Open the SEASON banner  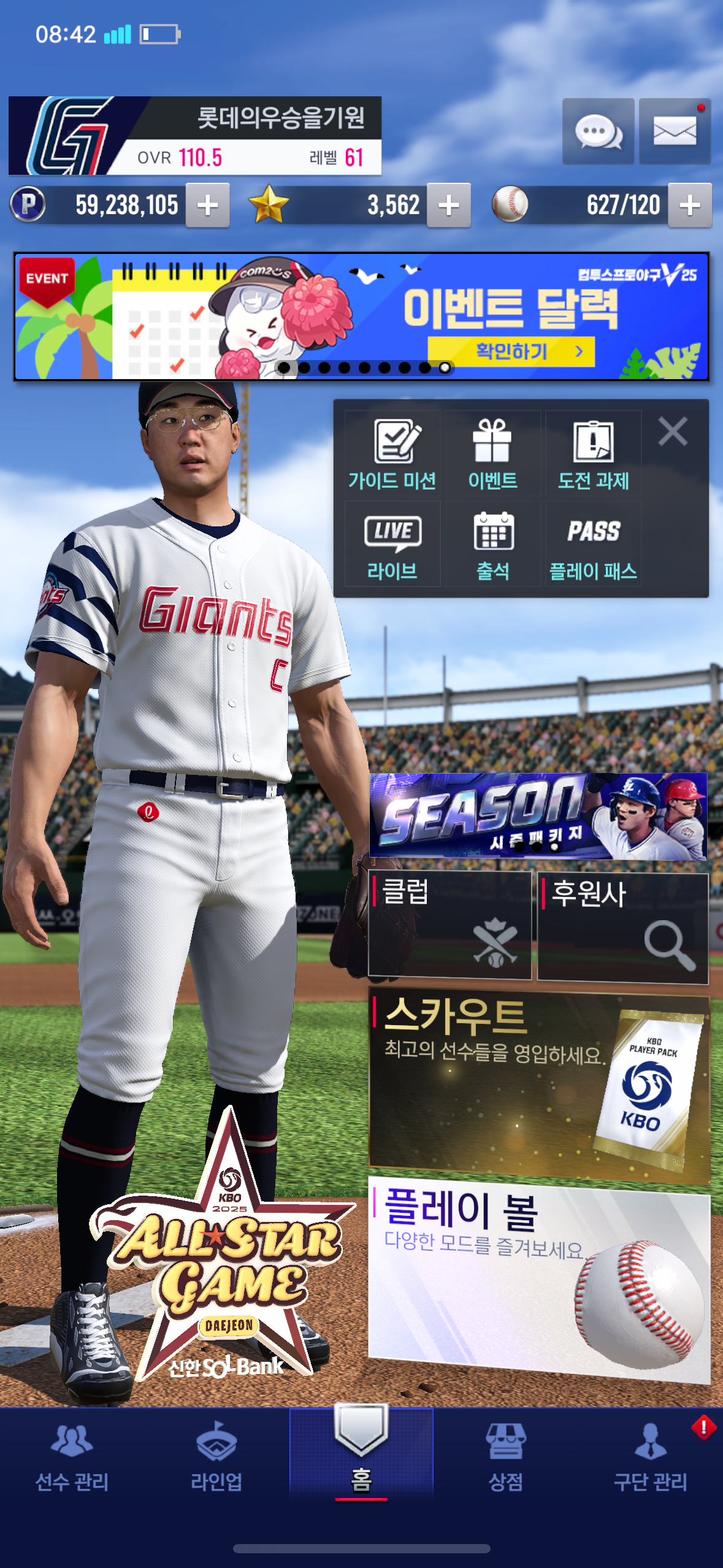tap(538, 816)
